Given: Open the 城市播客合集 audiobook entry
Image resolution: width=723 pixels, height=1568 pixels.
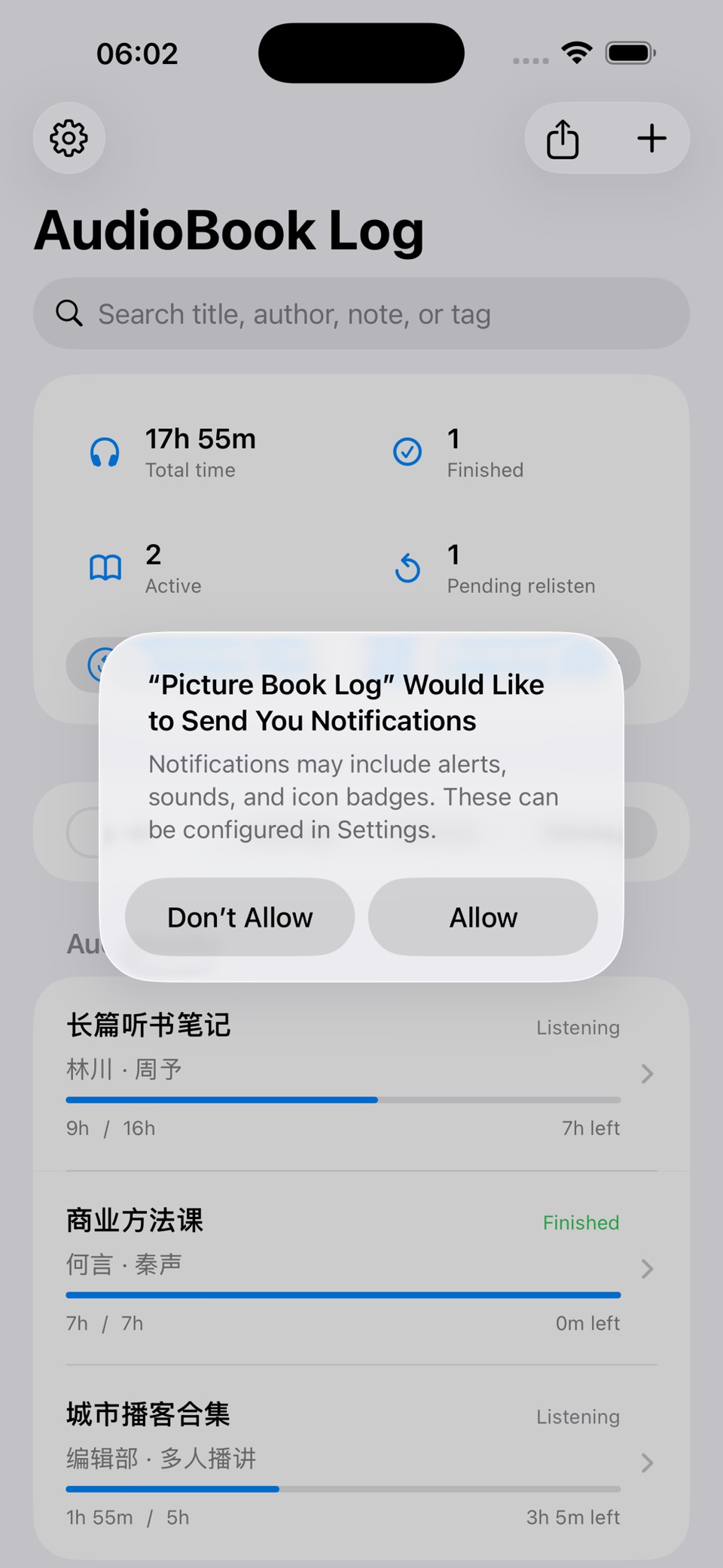Looking at the screenshot, I should 361,1463.
